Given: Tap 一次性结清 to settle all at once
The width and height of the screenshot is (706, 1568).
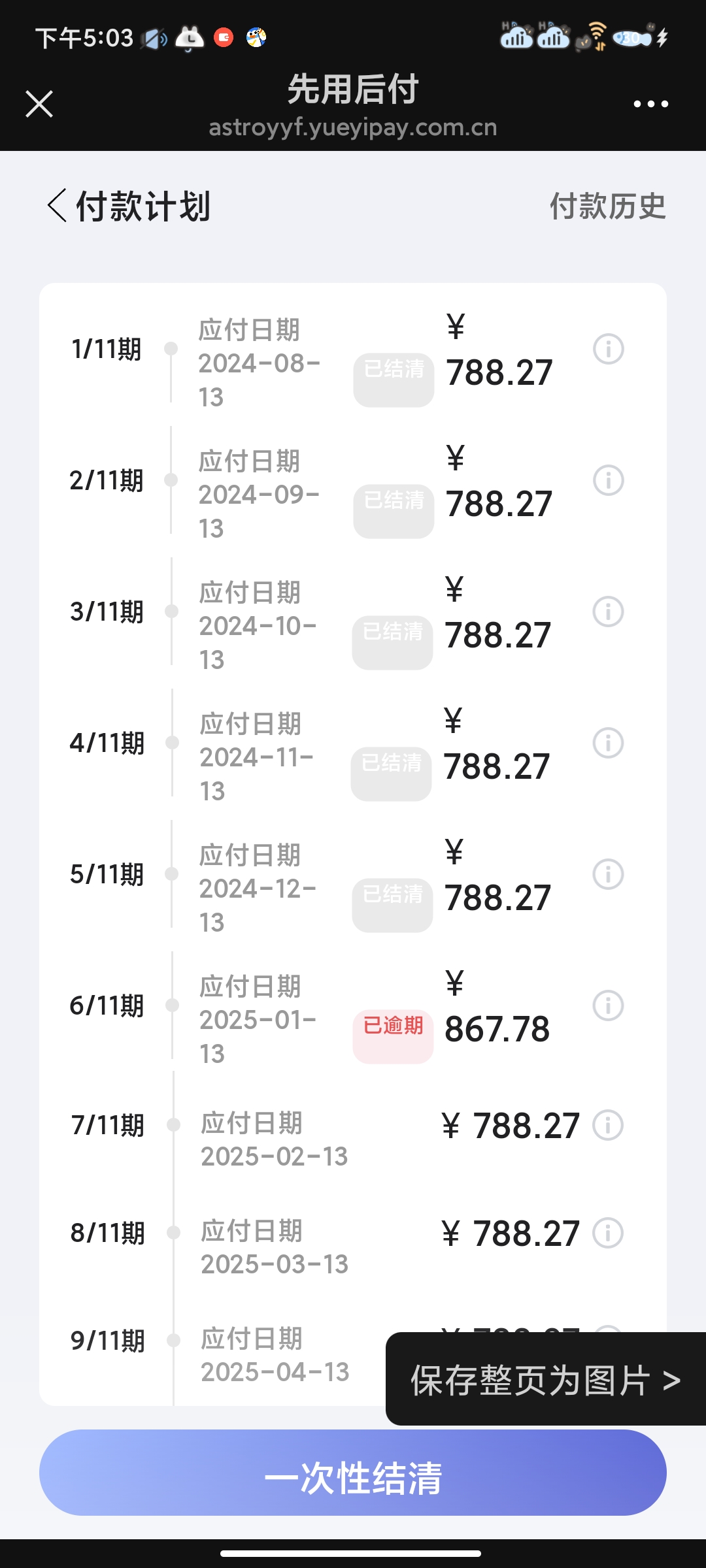Looking at the screenshot, I should tap(353, 1473).
